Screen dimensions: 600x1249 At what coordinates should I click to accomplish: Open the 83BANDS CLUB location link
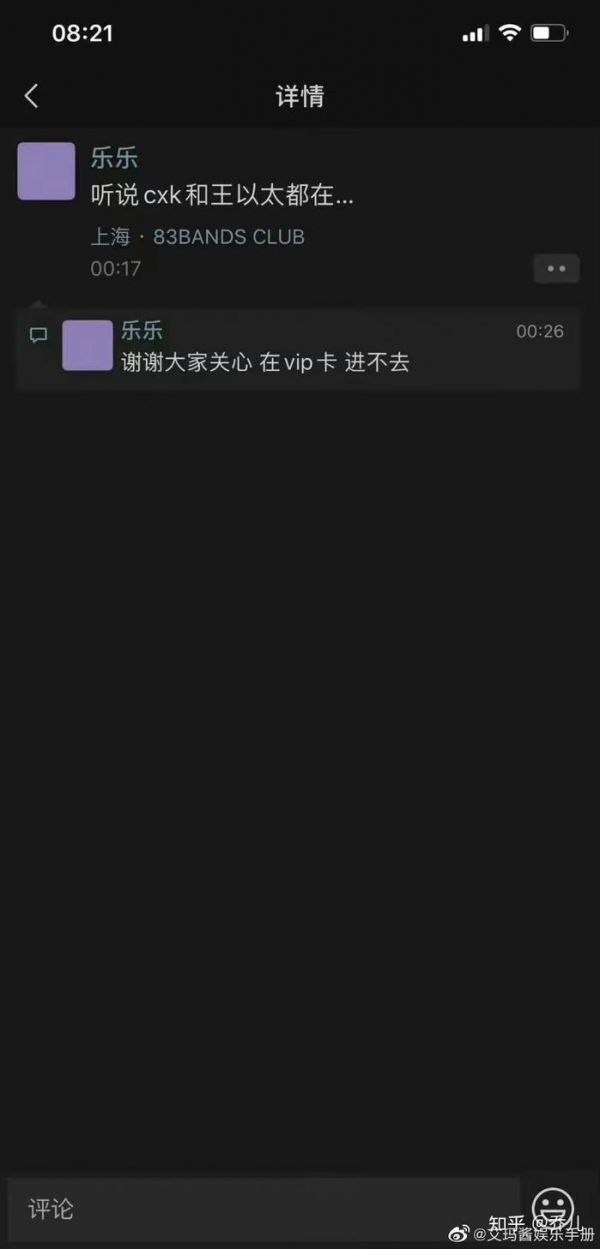click(228, 237)
